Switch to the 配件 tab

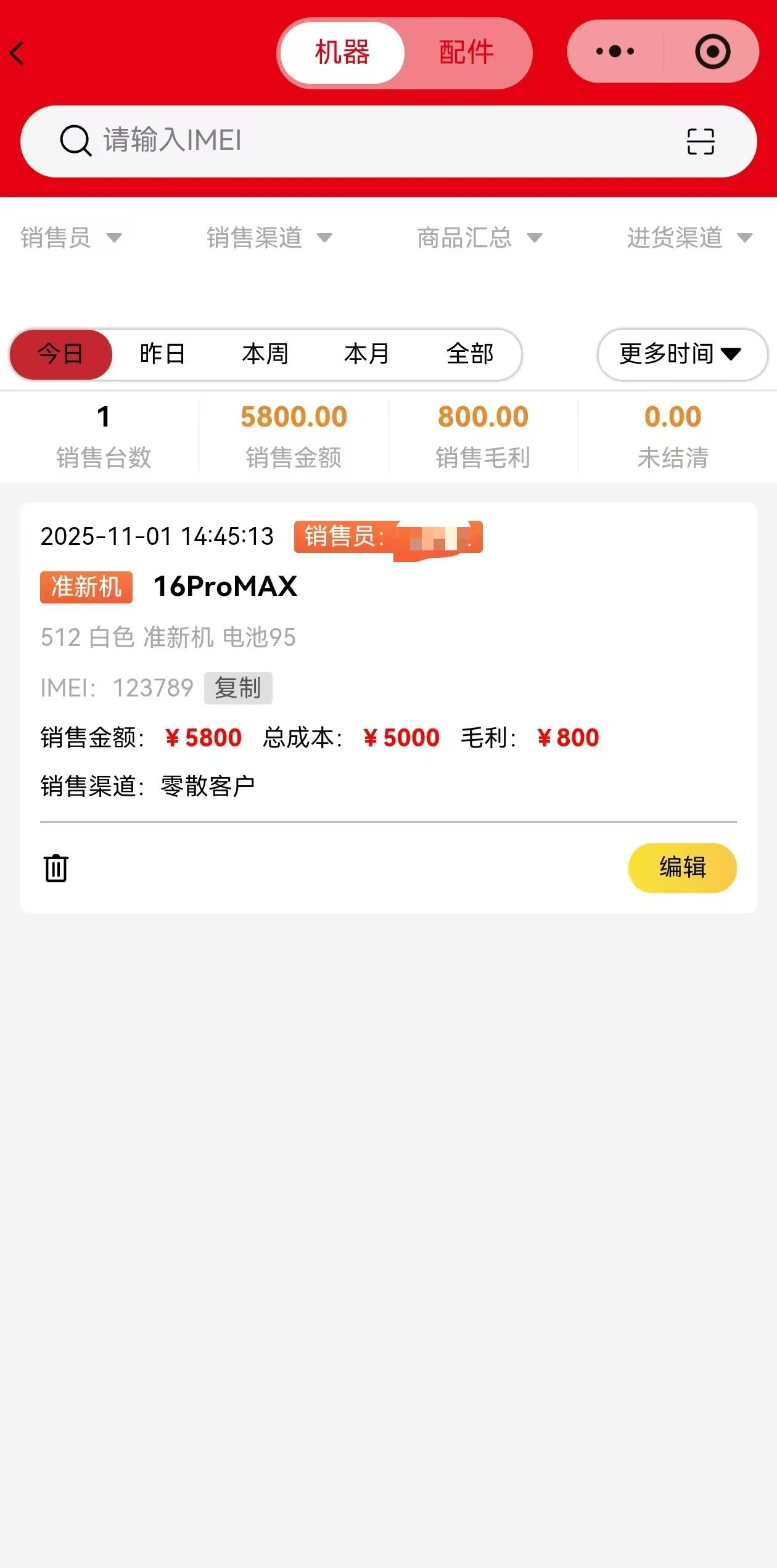click(x=466, y=52)
